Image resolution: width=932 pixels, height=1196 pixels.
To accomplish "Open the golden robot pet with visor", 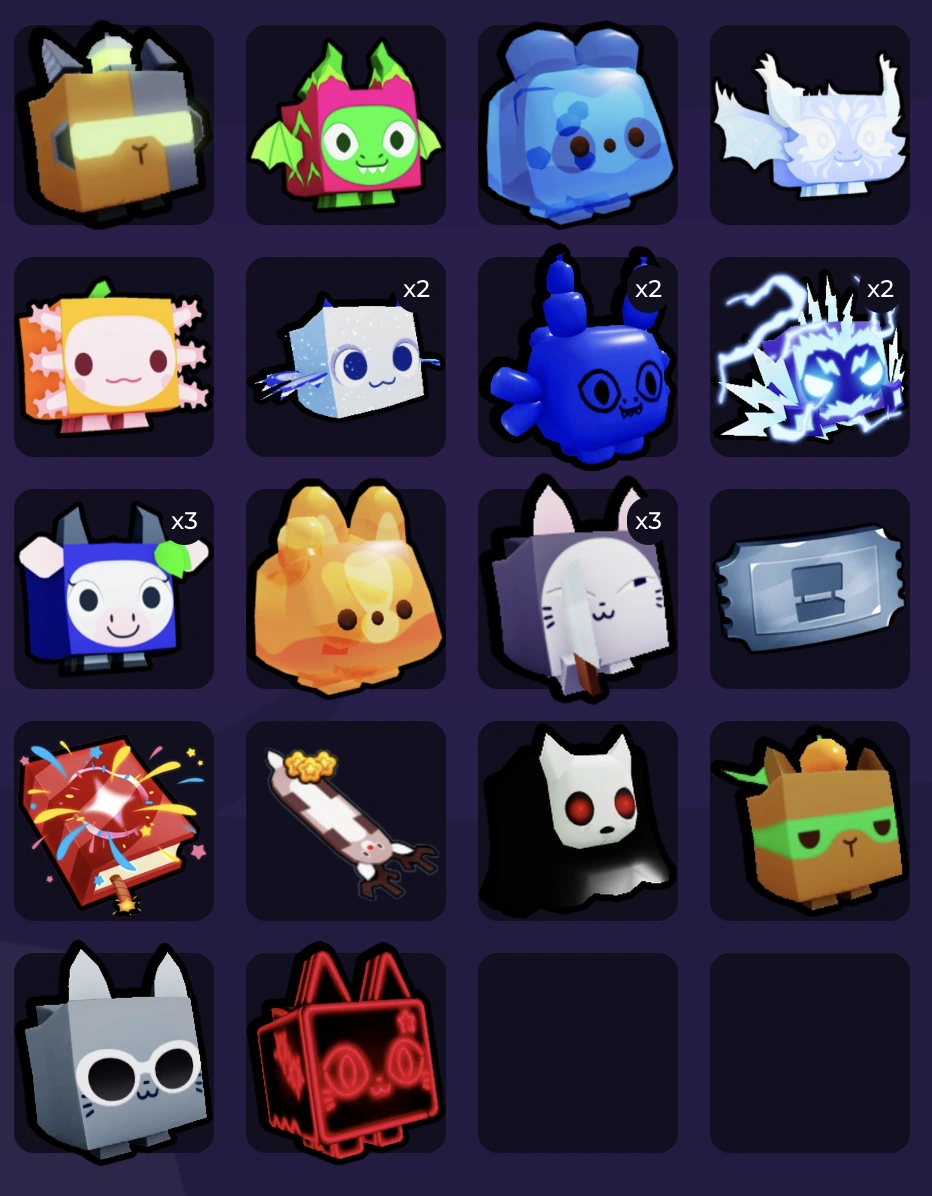I will 113,125.
